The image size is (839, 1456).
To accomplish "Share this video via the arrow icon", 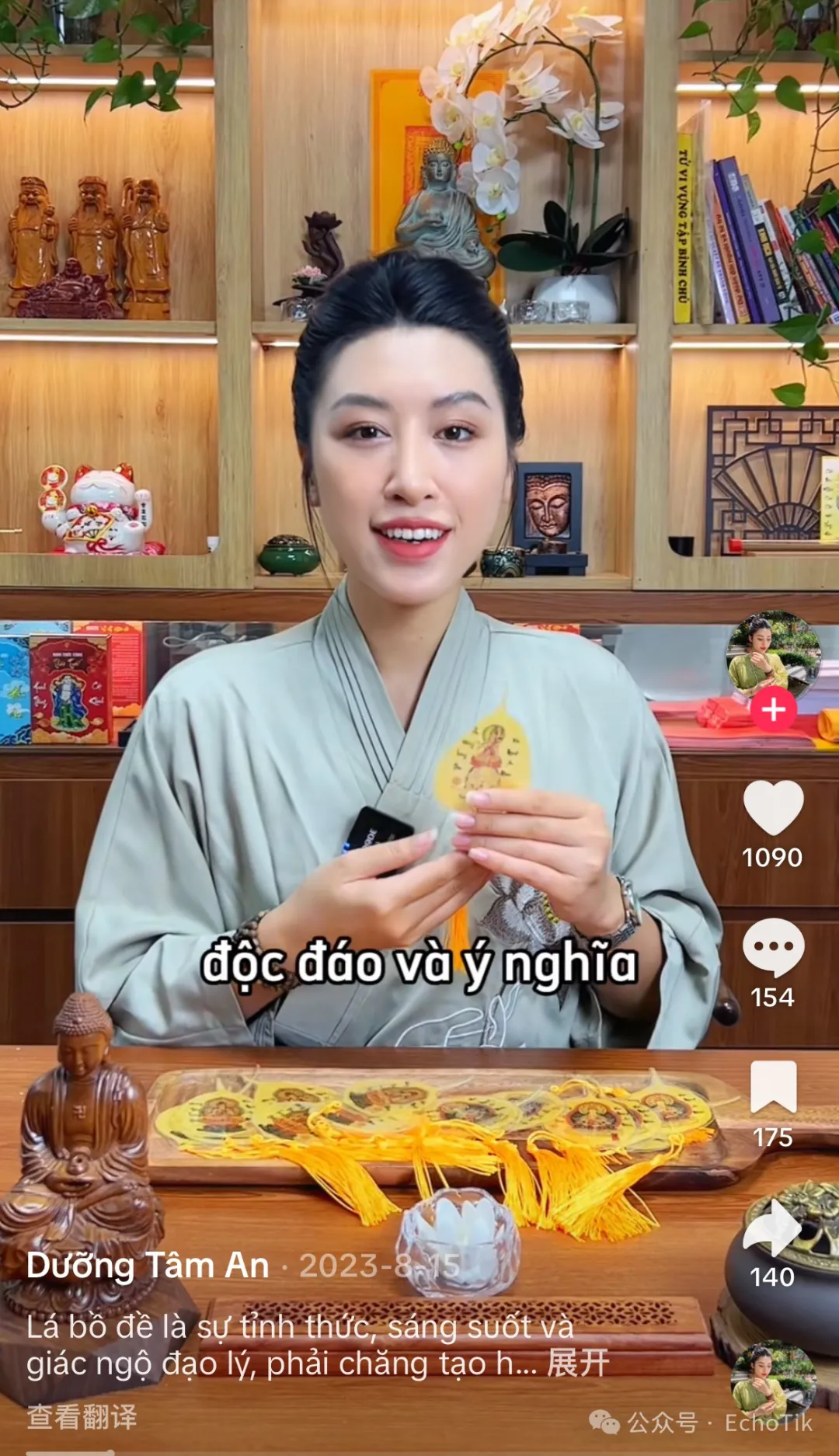I will point(773,1228).
